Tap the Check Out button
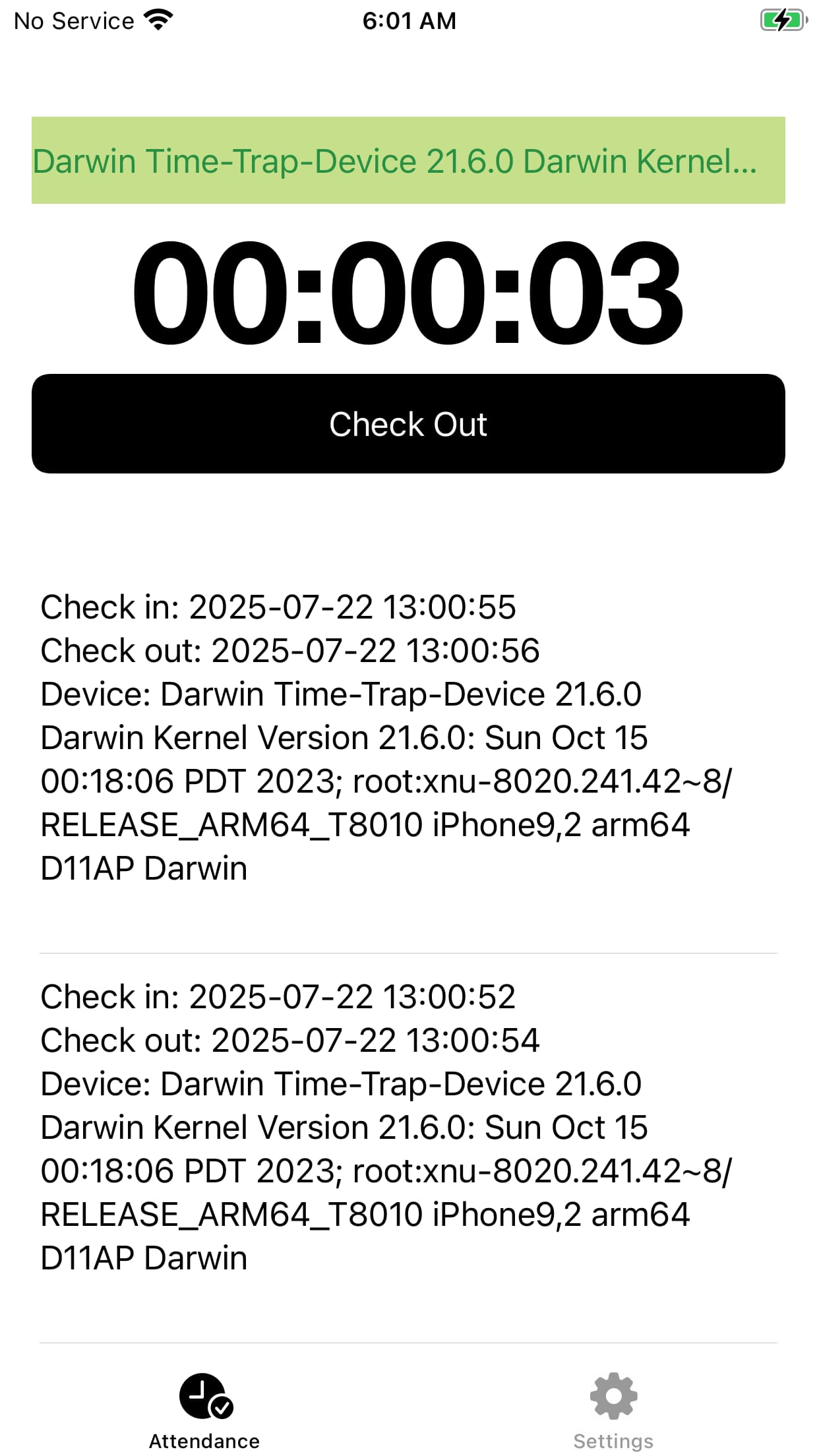 click(x=408, y=423)
